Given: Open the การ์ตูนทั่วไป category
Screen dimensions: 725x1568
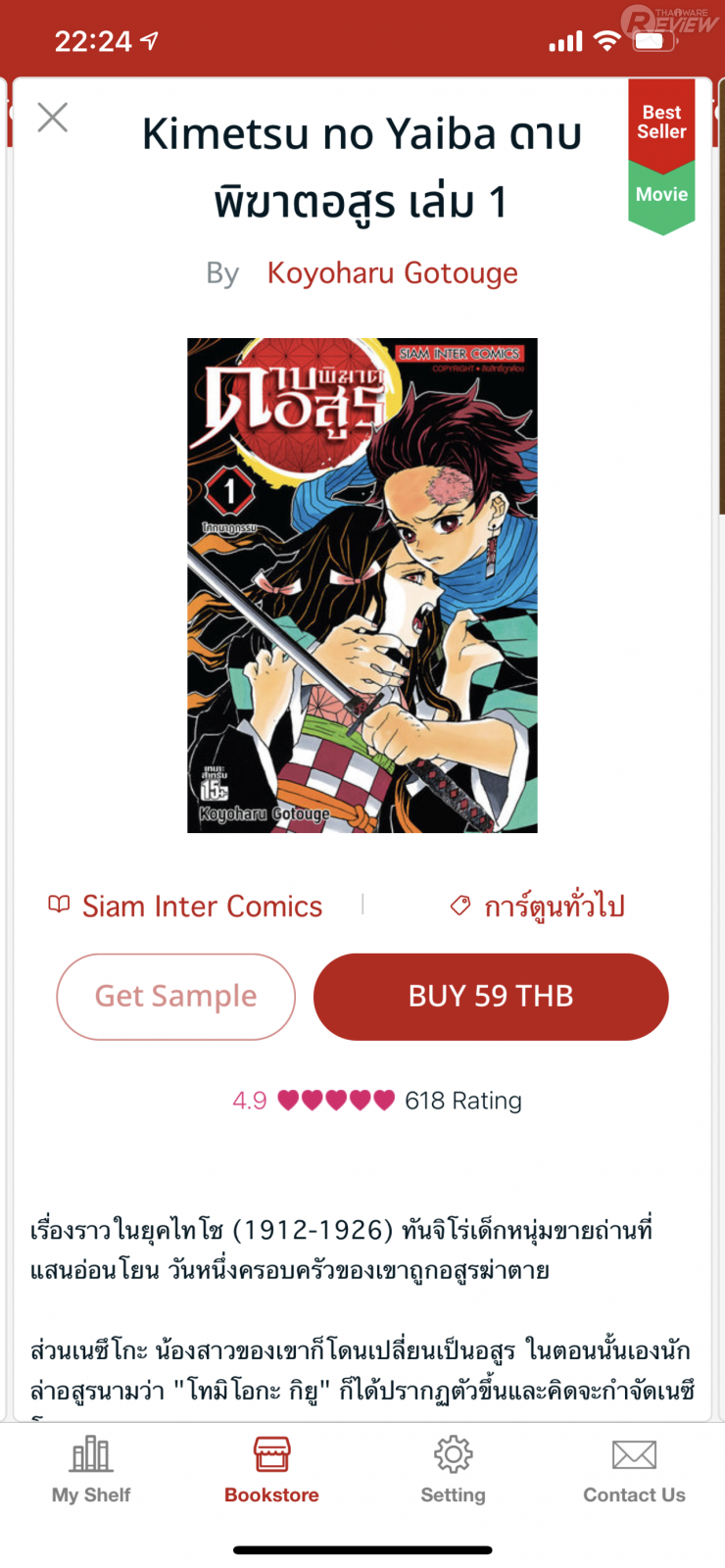Looking at the screenshot, I should 538,906.
